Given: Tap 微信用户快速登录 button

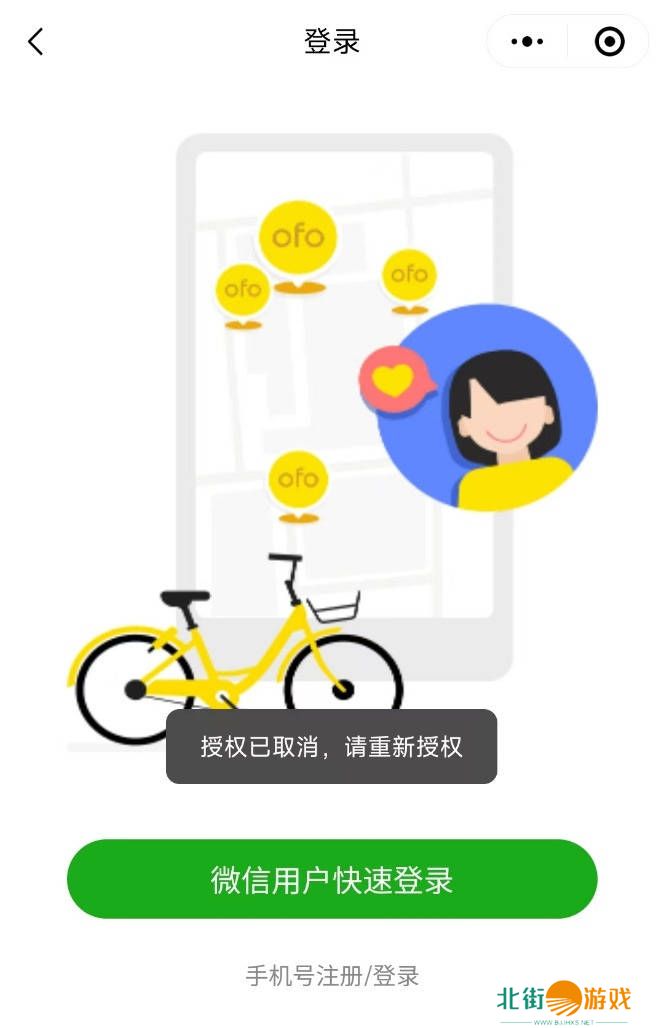Looking at the screenshot, I should [x=332, y=879].
